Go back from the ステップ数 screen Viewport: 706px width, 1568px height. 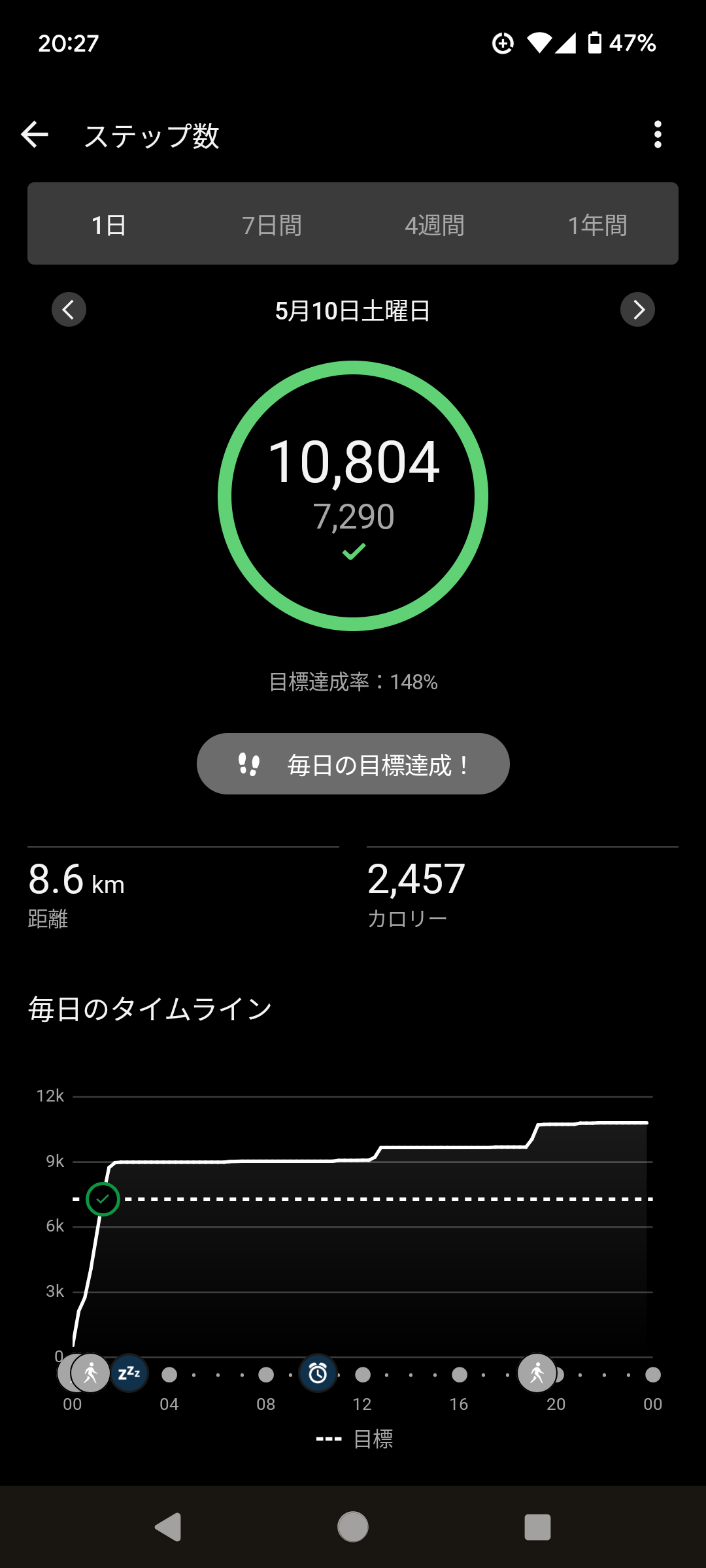click(x=35, y=135)
